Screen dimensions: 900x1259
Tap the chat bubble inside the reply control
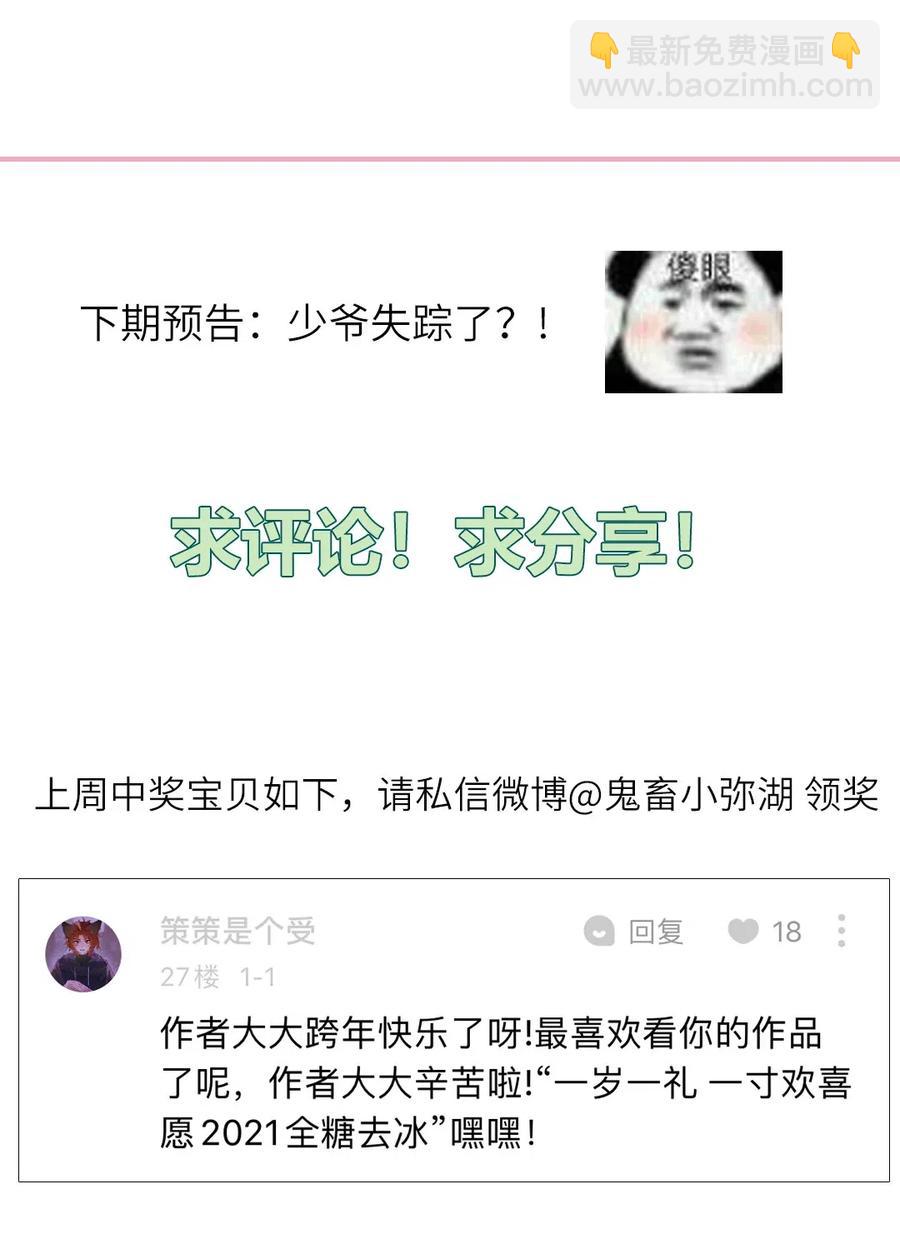tap(600, 932)
